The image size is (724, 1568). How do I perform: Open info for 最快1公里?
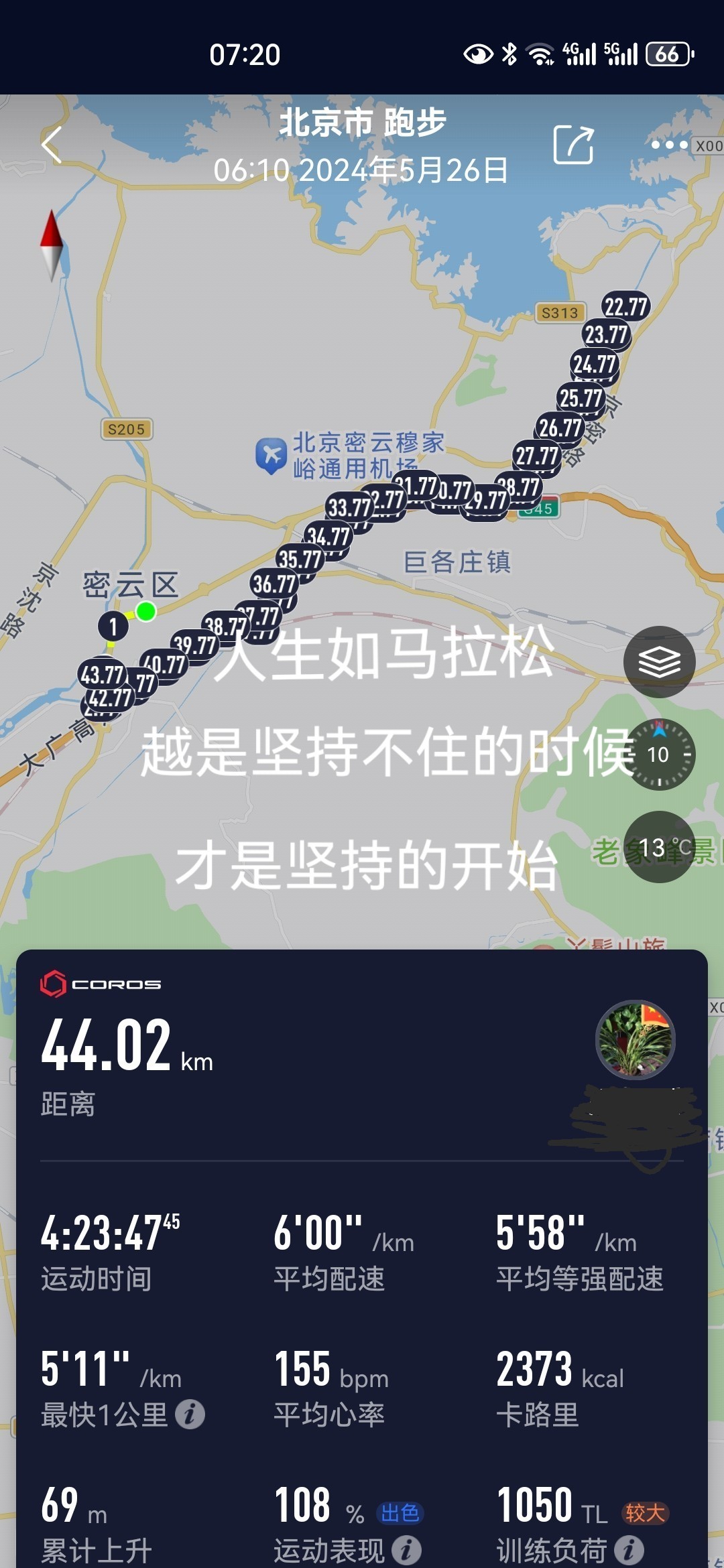(190, 1415)
